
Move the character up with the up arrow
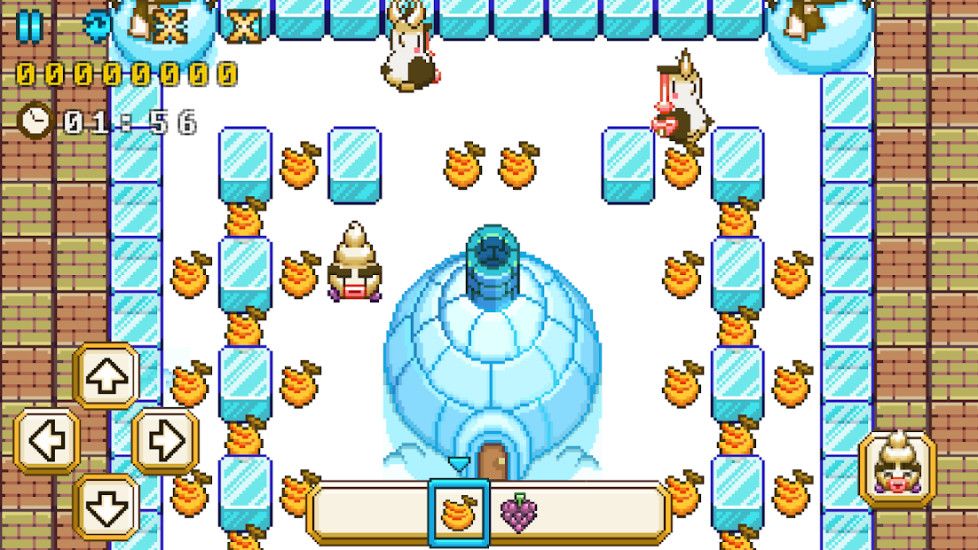[106, 376]
